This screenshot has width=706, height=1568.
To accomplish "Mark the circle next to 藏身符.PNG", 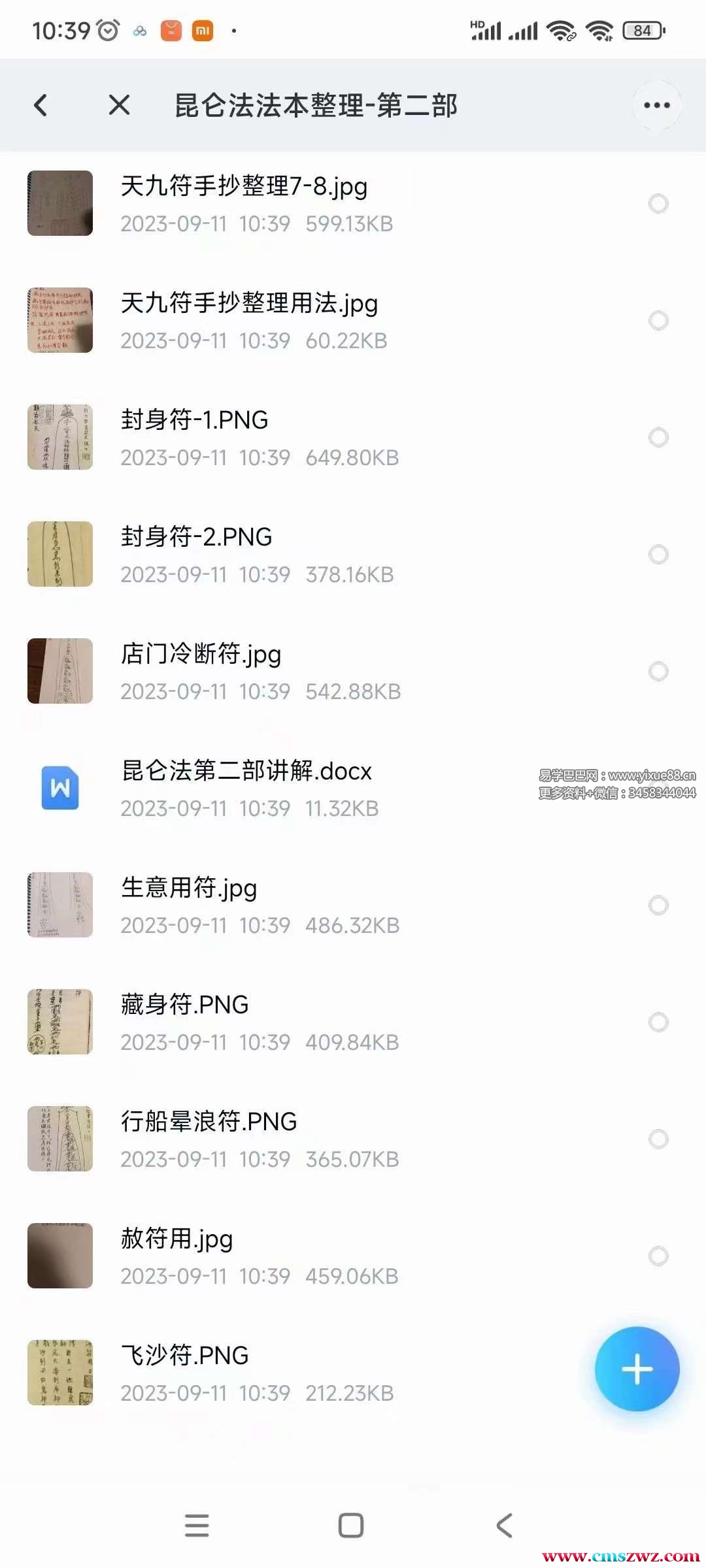I will click(658, 1022).
